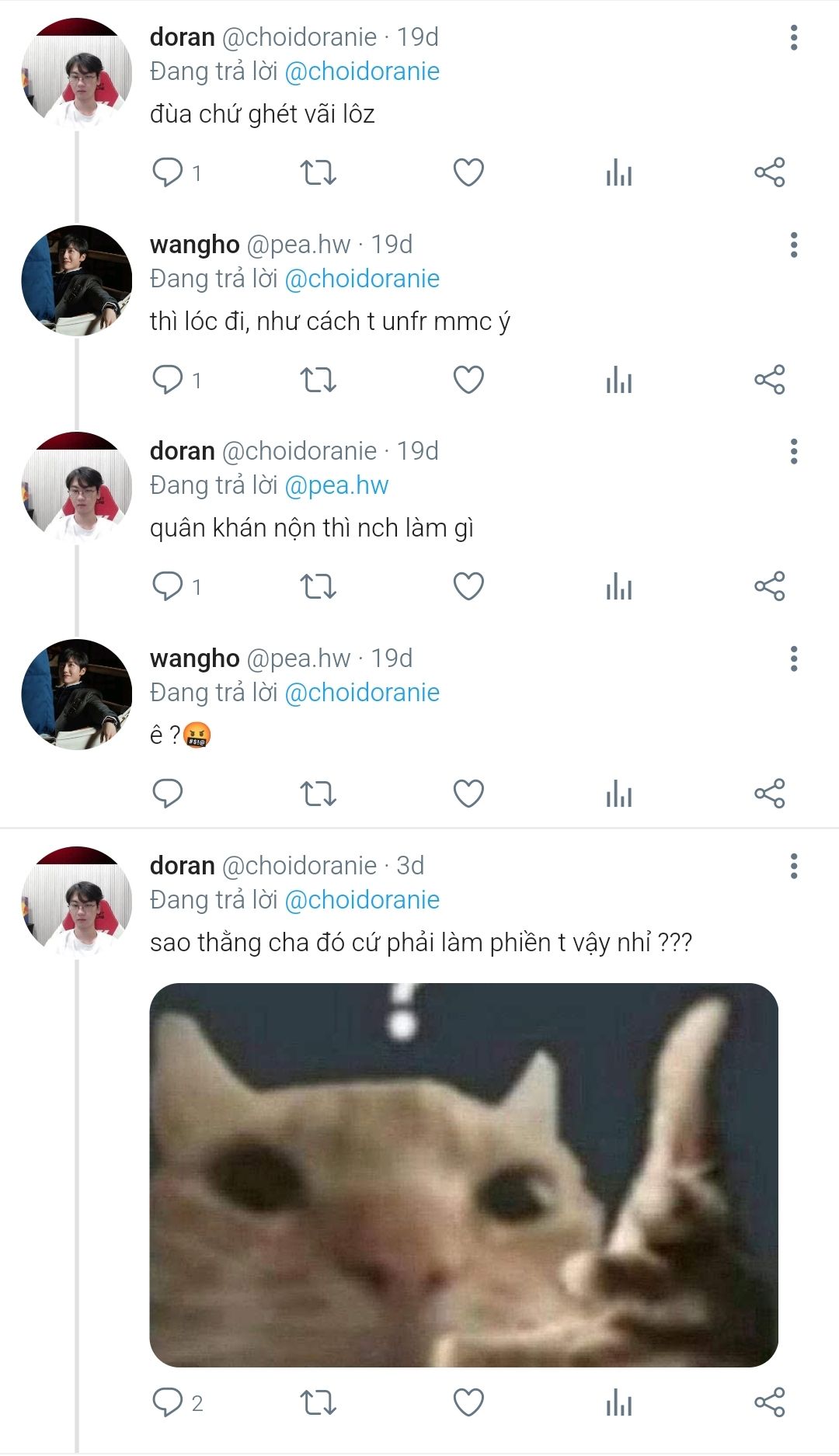Open the cat meme image
Viewport: 839px width, 1456px height.
coord(464,1175)
